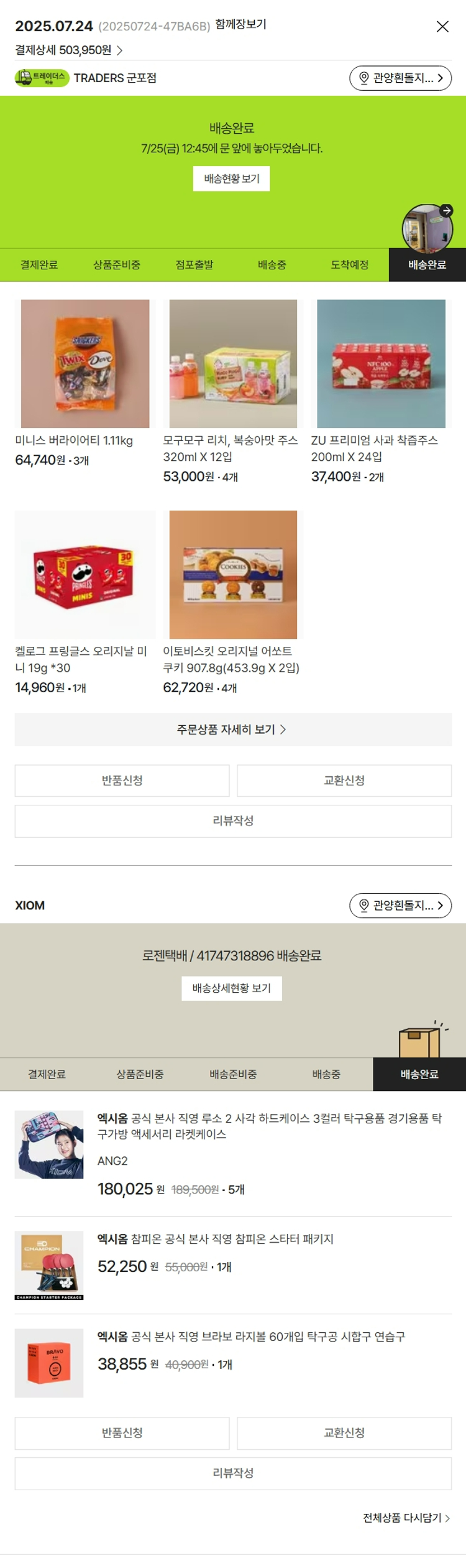Tap 배송현황 보기 for the Traders order

coord(231,179)
